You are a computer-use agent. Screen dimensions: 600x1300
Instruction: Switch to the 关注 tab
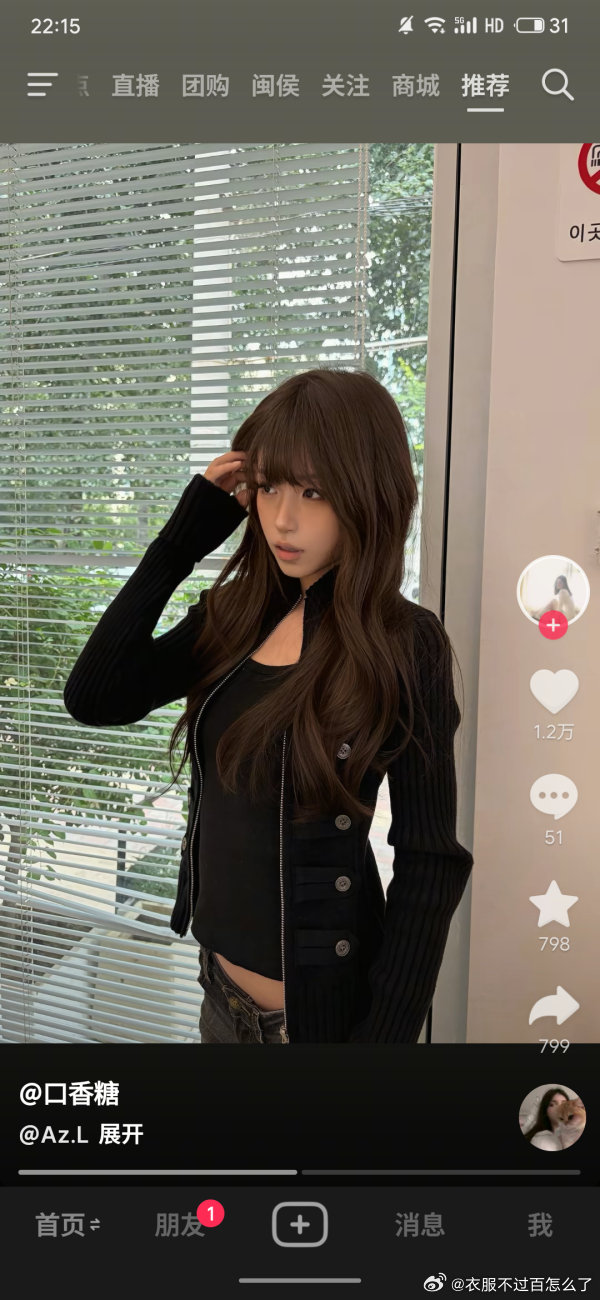pyautogui.click(x=345, y=86)
